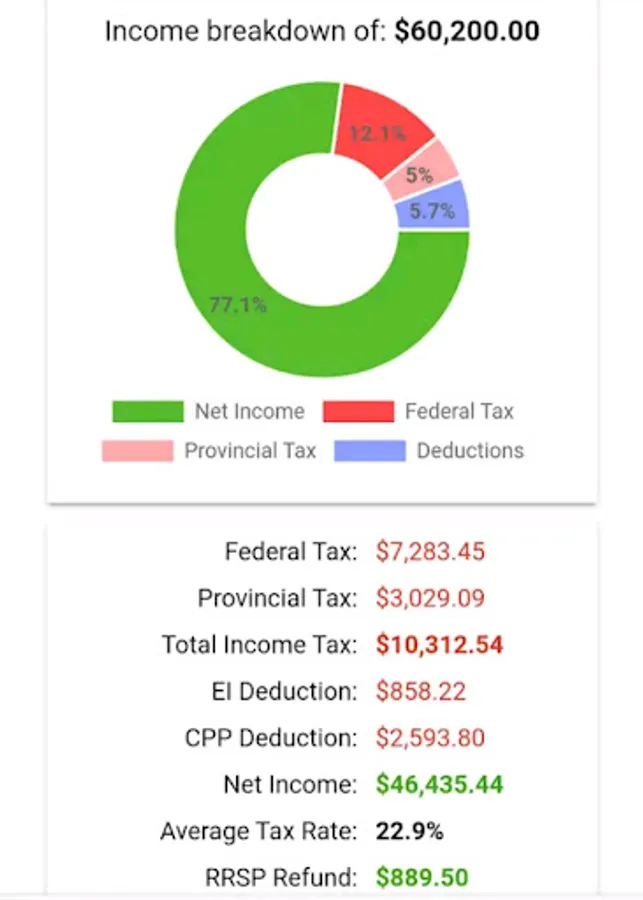643x900 pixels.
Task: Toggle the Federal Tax legend item
Action: pos(419,411)
